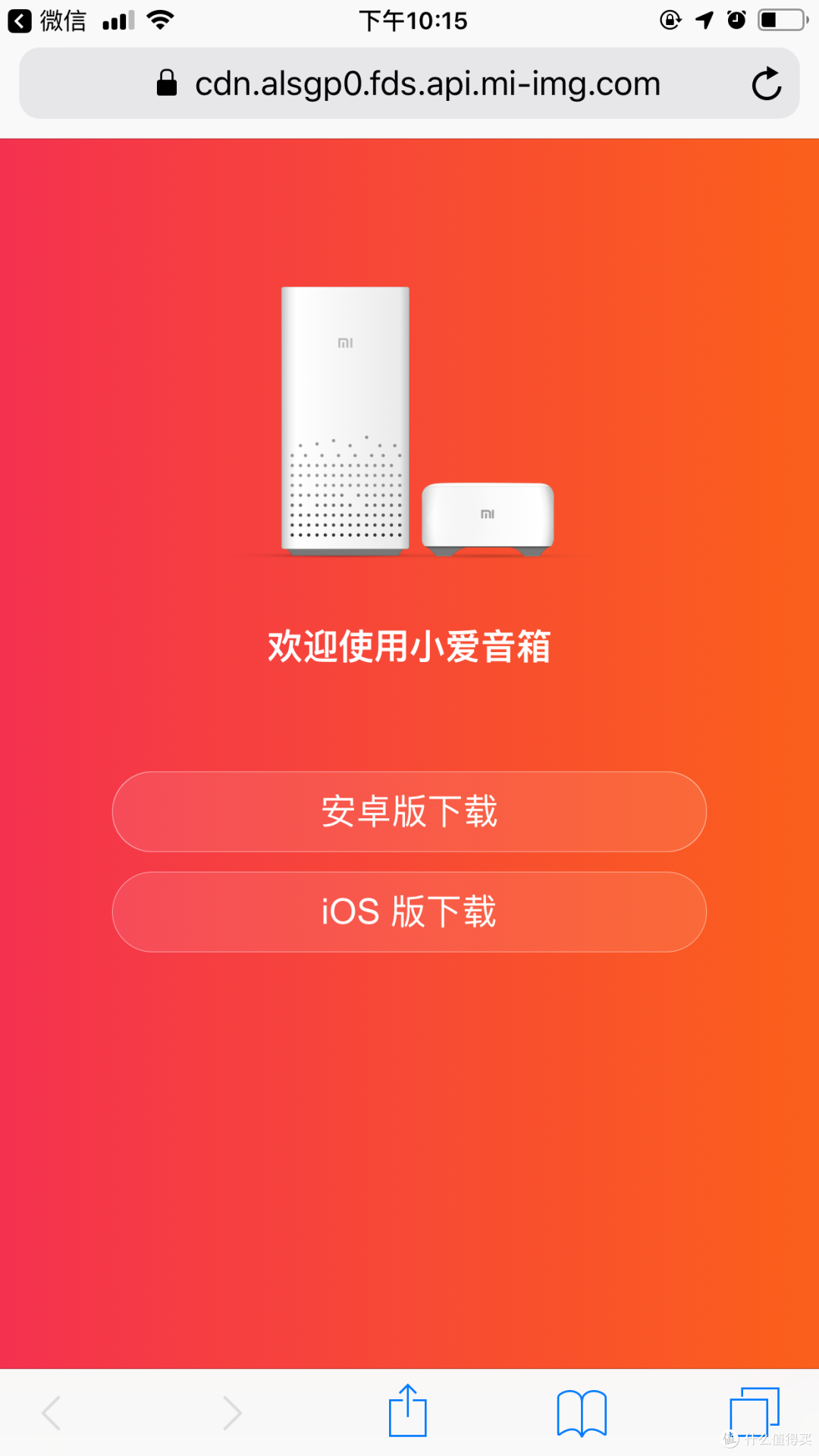This screenshot has height=1456, width=819.
Task: Tap the 欢迎使用小爱音箱 heading text
Action: click(x=409, y=648)
